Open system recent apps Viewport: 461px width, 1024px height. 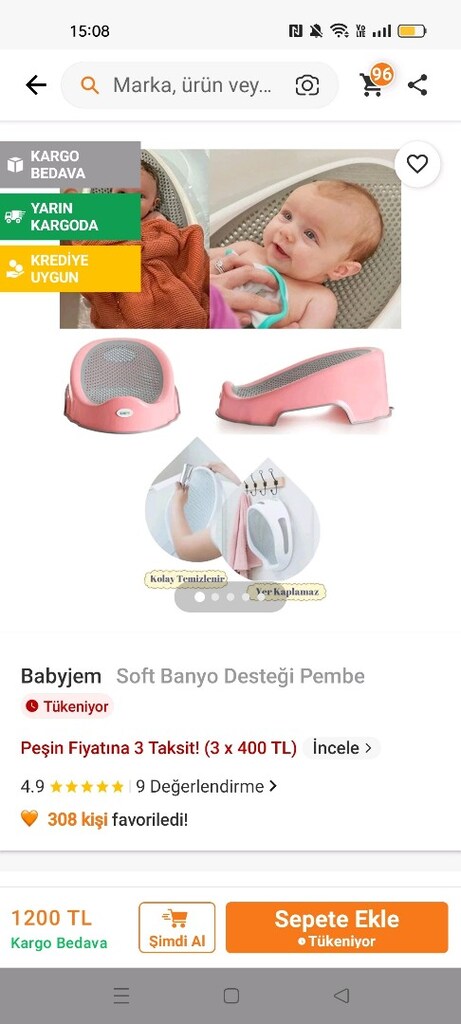click(121, 995)
